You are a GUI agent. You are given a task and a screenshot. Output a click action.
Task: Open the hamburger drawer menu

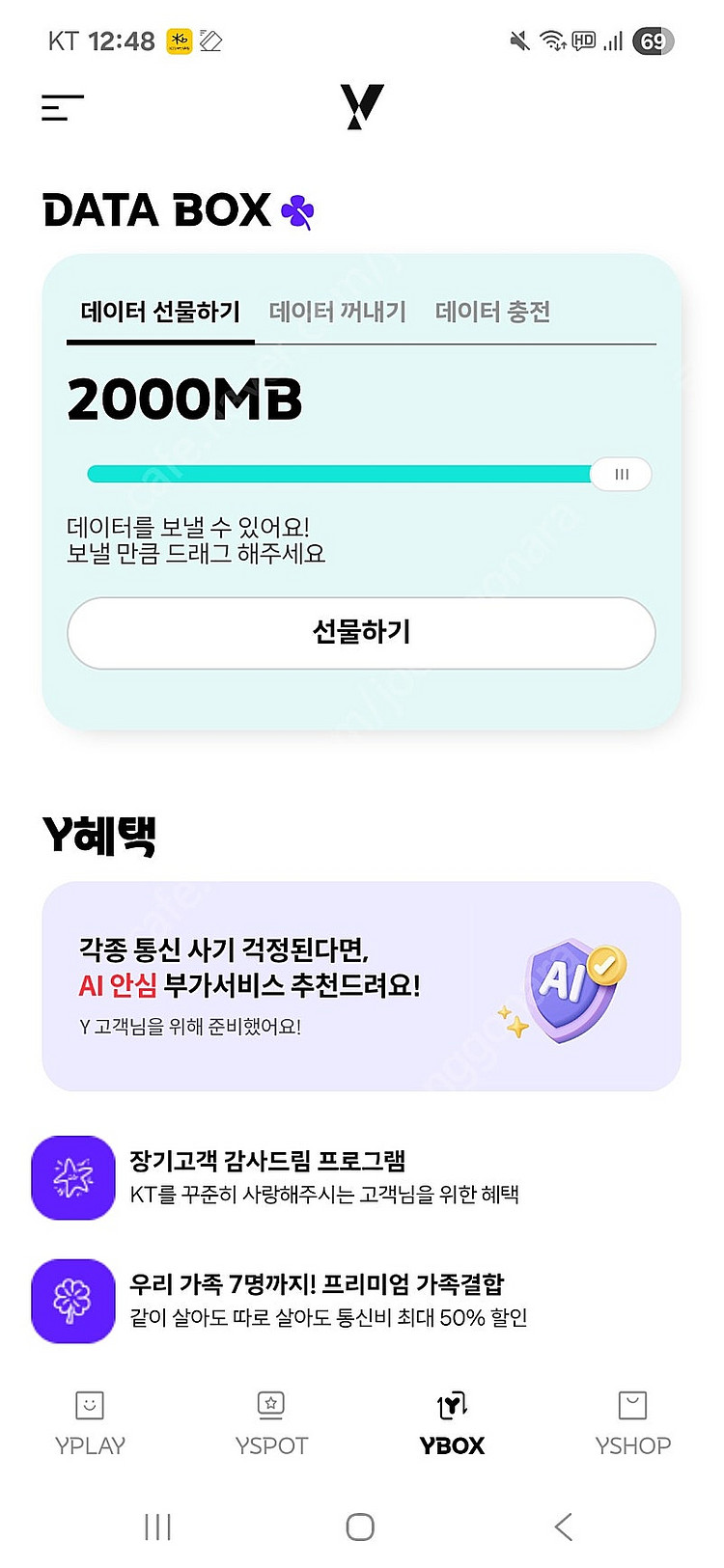[x=63, y=107]
